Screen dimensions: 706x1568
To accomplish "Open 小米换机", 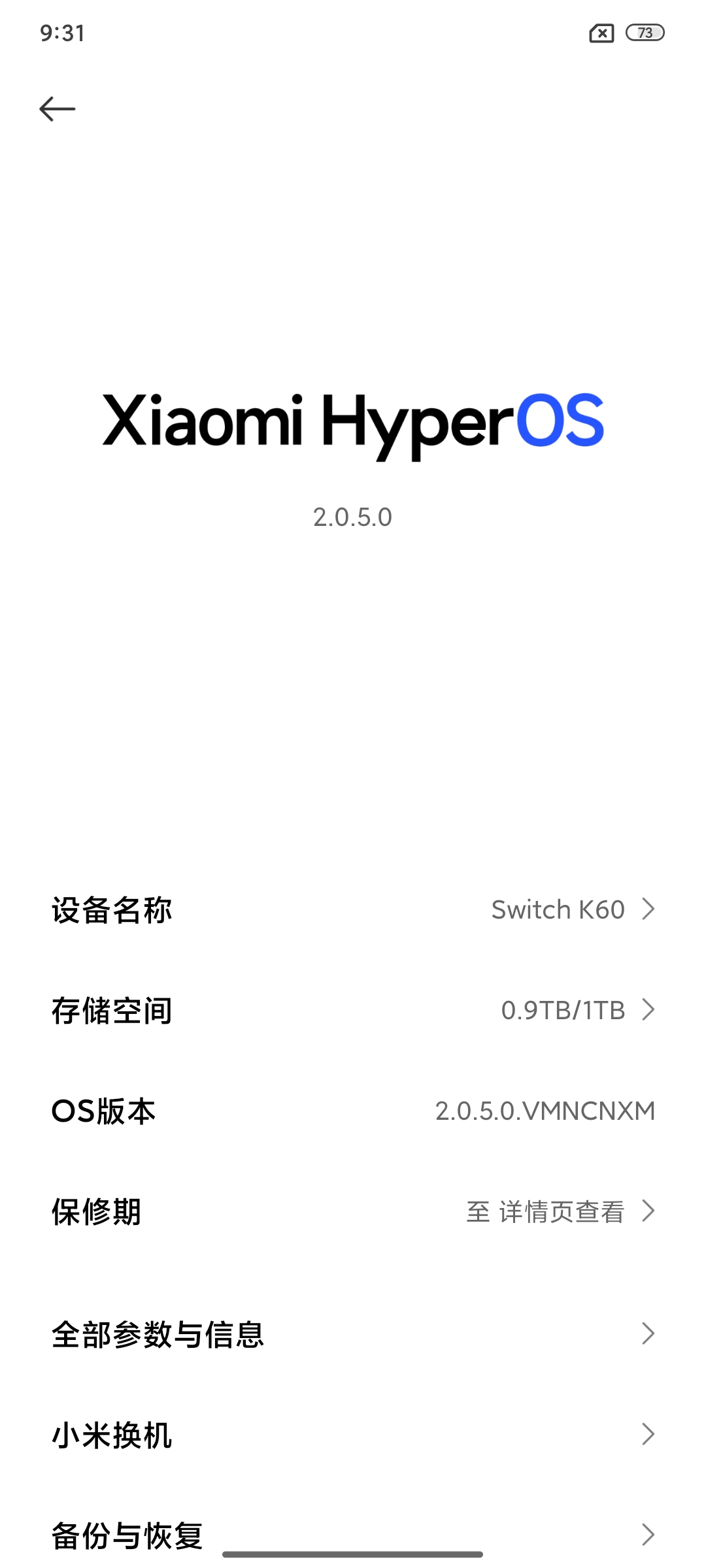I will (353, 1435).
